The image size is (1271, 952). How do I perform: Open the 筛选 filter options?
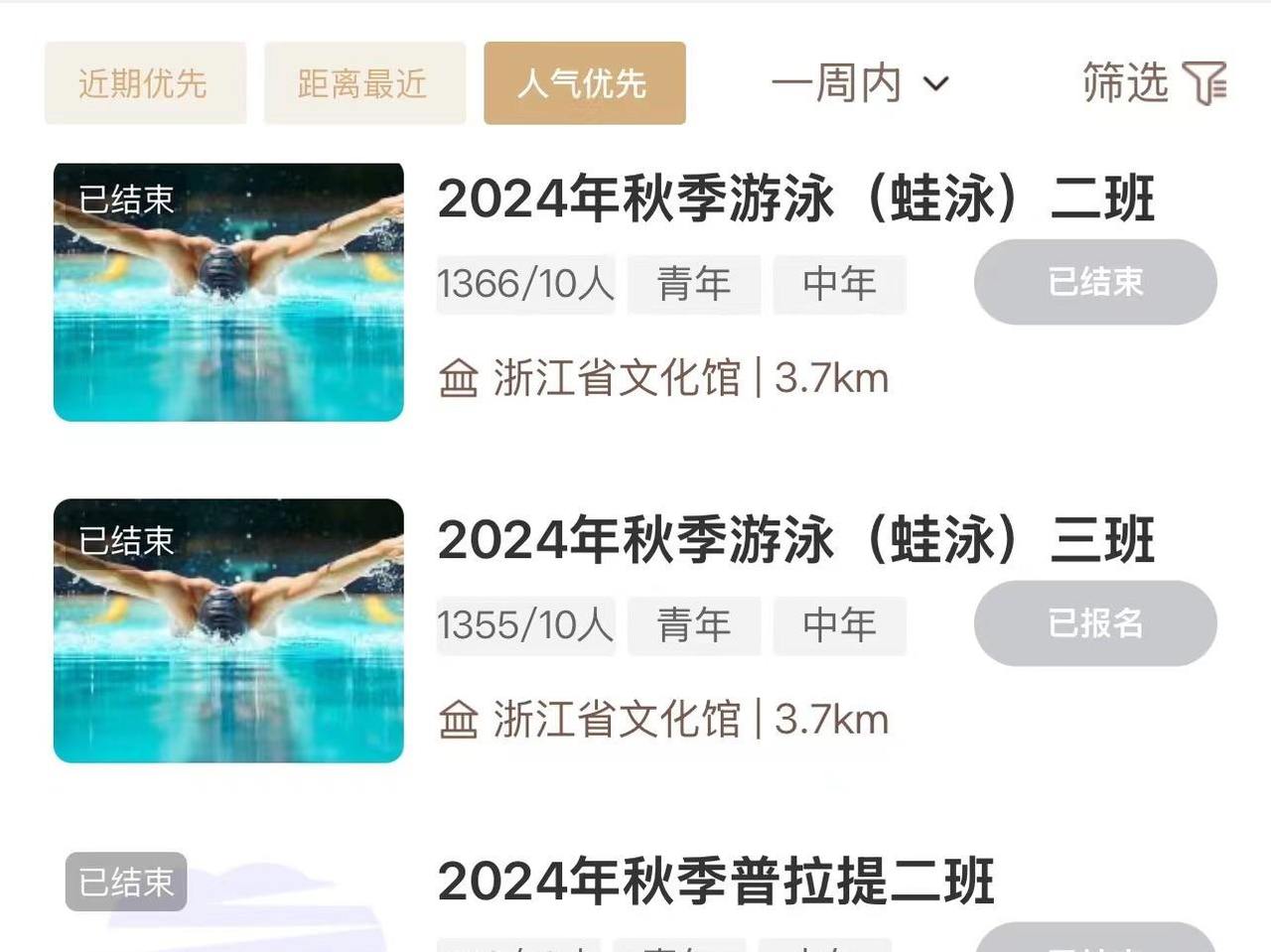pyautogui.click(x=1154, y=82)
